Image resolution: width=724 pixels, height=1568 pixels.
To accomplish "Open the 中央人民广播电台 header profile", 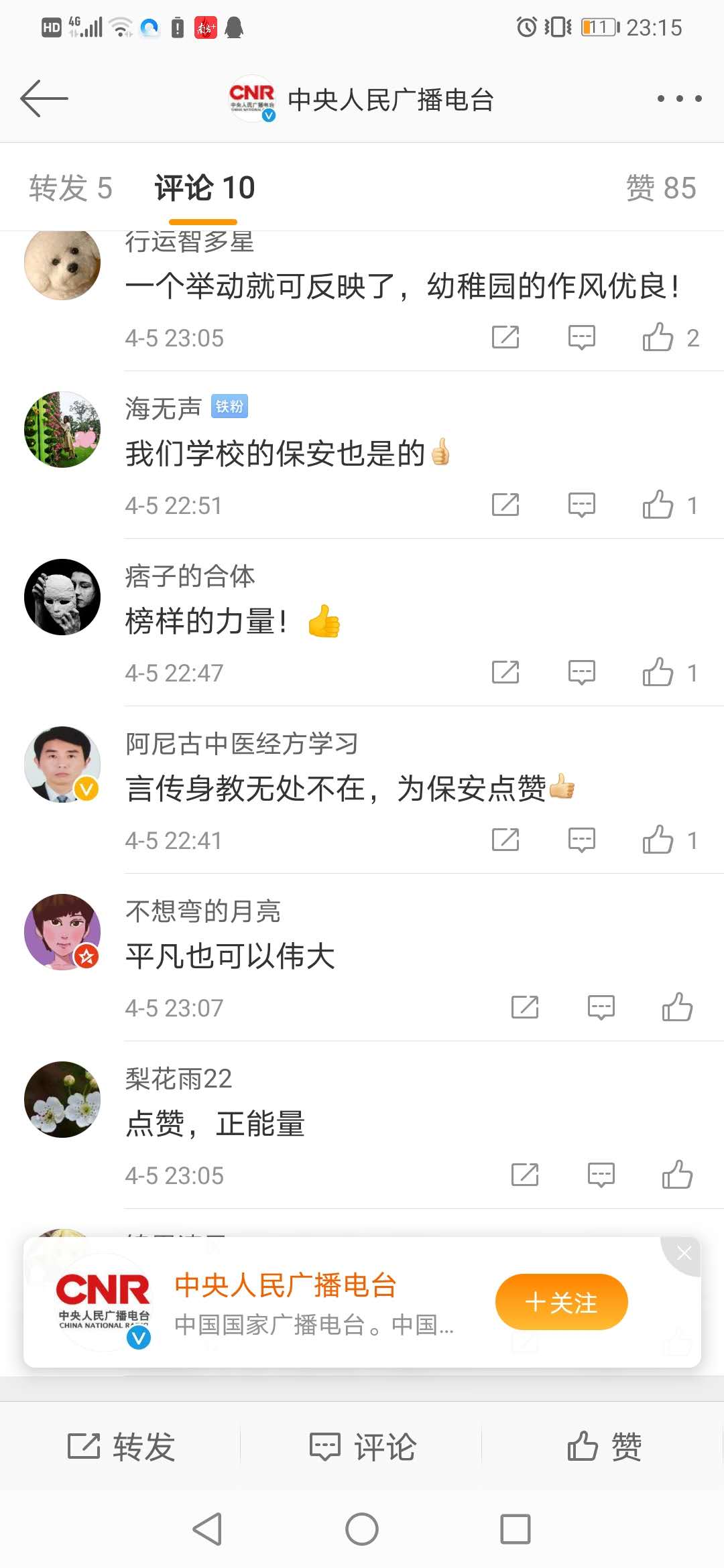I will tap(362, 99).
